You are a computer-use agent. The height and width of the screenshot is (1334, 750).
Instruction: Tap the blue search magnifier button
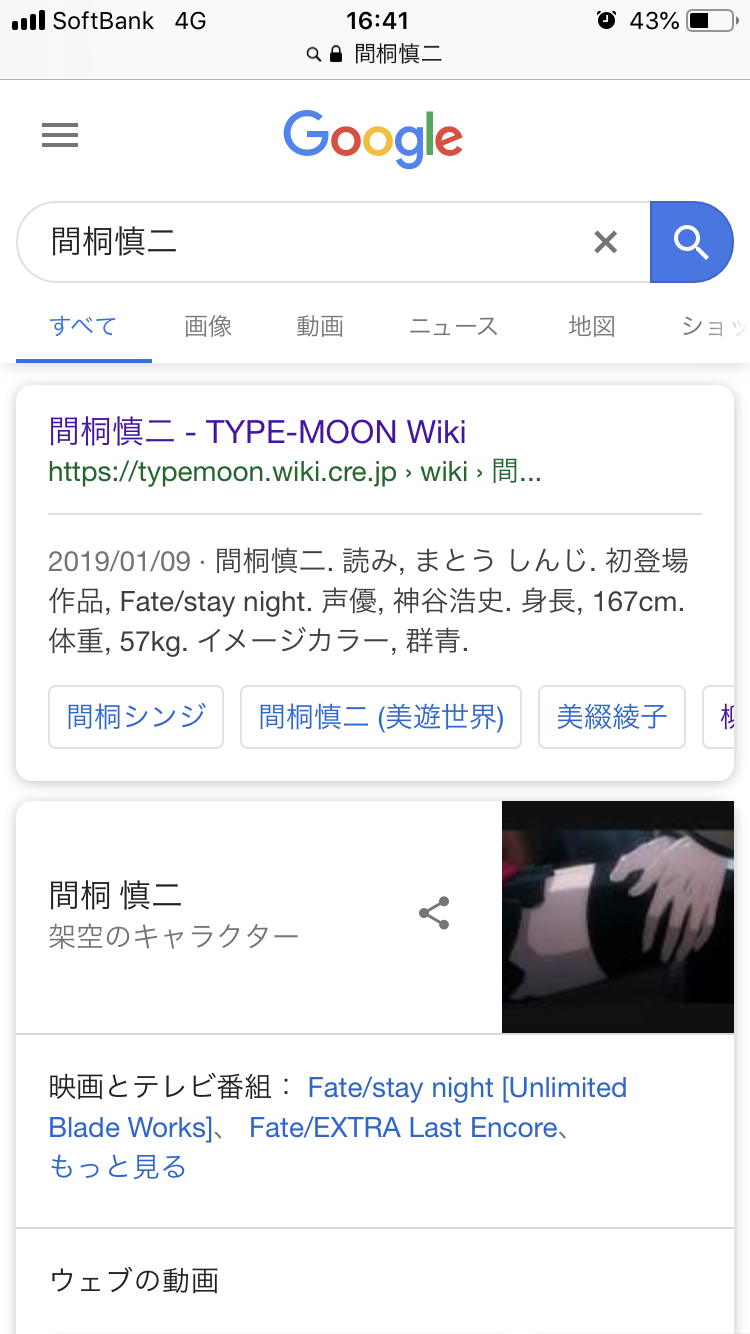pos(691,242)
